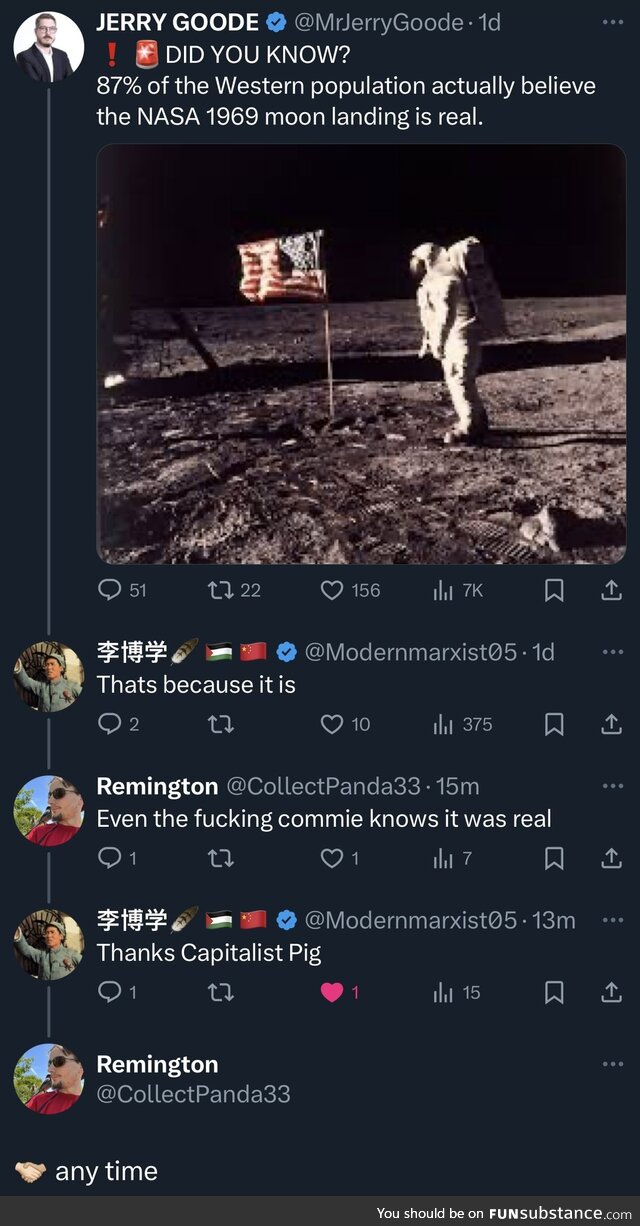View the moon landing photo full screen
The width and height of the screenshot is (640, 1226).
click(361, 354)
